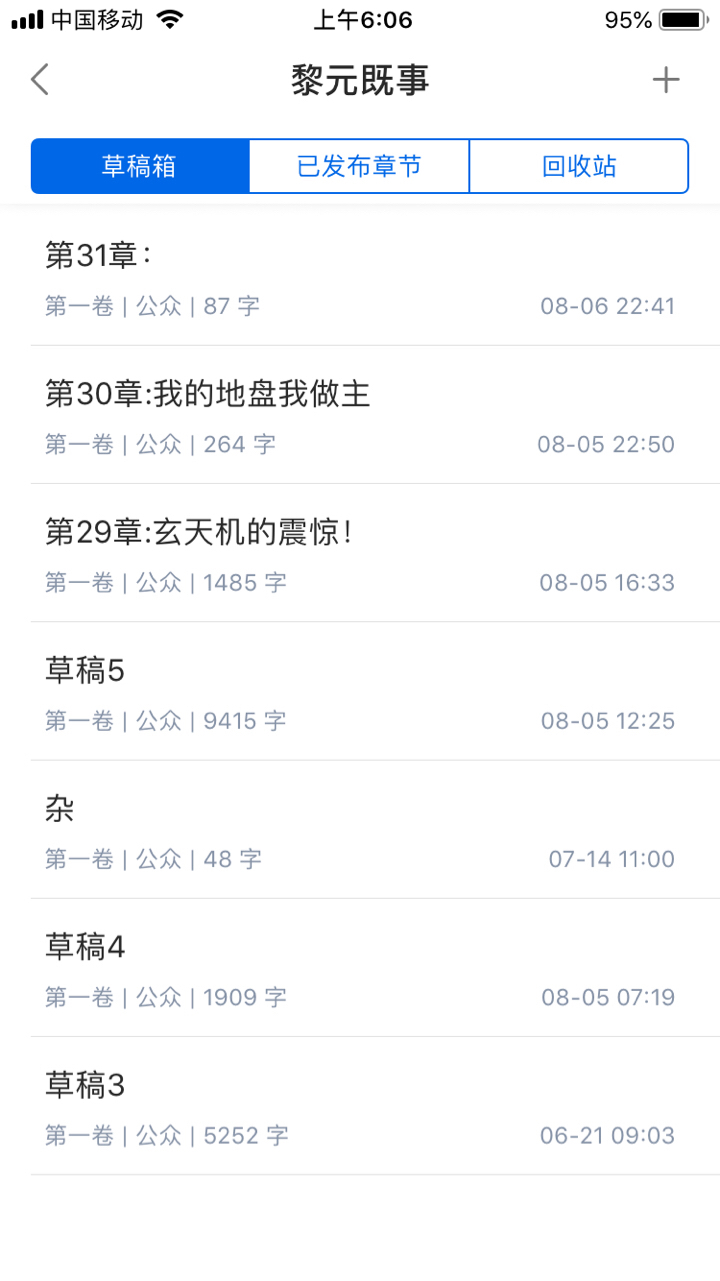
Task: Open draft 第29章:玄天机的震惊!
Action: [360, 553]
